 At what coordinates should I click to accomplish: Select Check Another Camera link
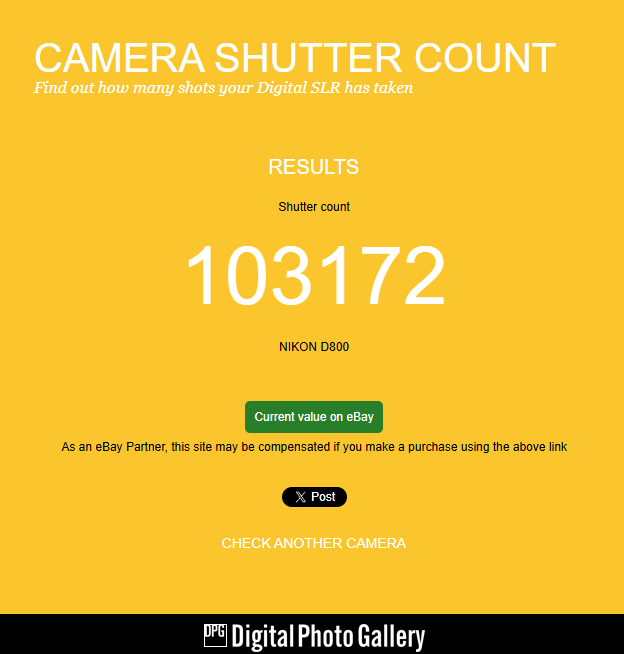[313, 543]
